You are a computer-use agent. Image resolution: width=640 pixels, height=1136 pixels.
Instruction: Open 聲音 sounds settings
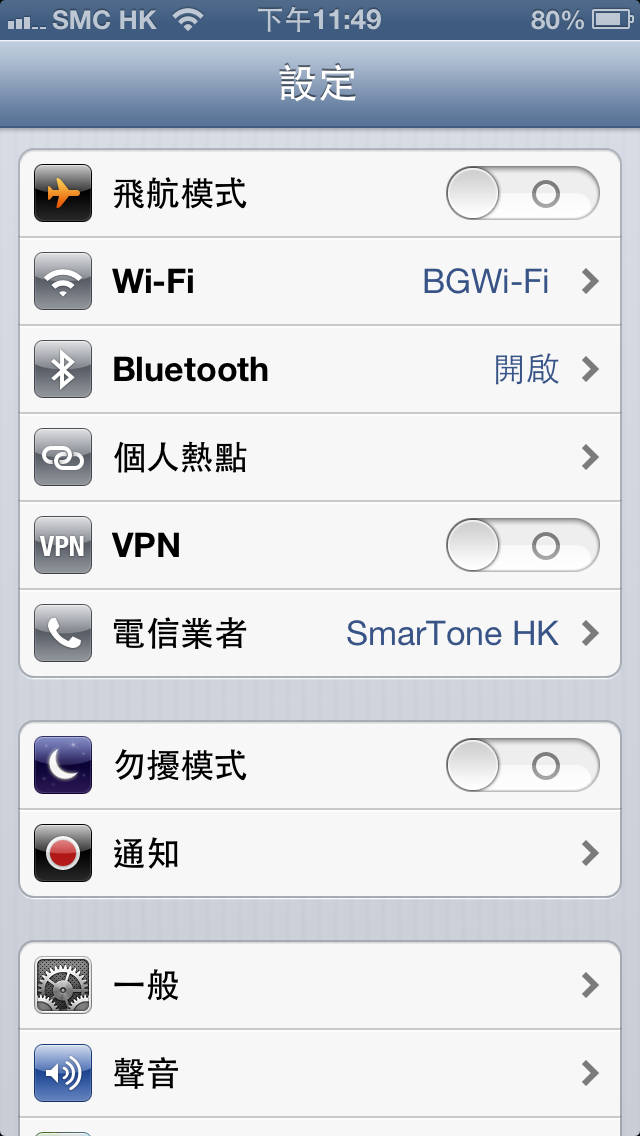click(x=320, y=1074)
